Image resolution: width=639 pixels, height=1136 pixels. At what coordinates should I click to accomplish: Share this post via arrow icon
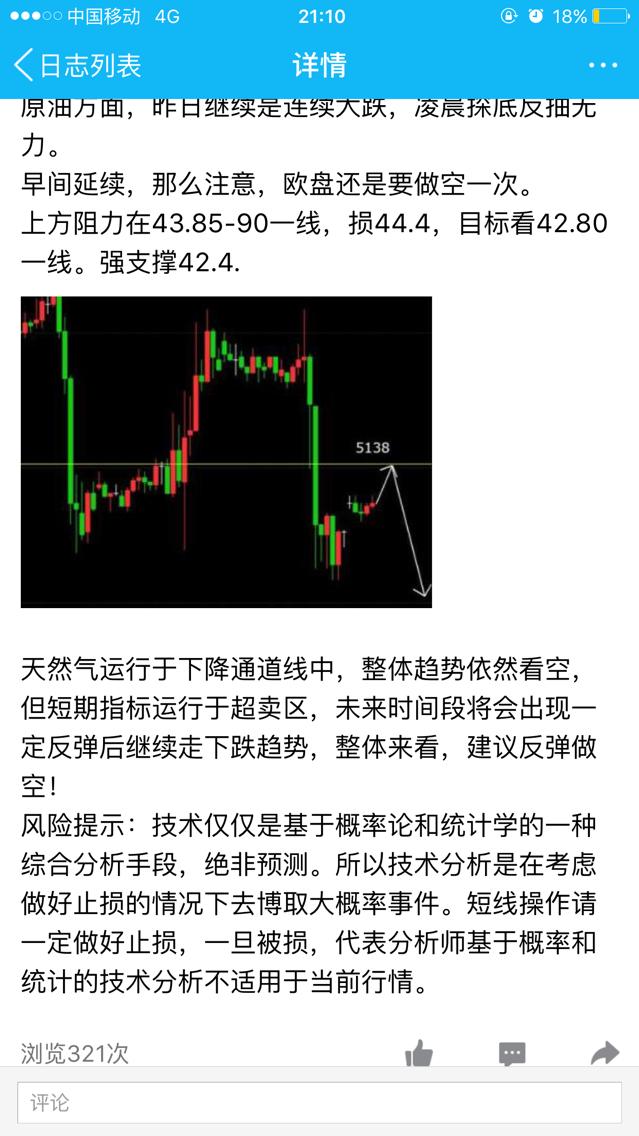pos(604,1053)
